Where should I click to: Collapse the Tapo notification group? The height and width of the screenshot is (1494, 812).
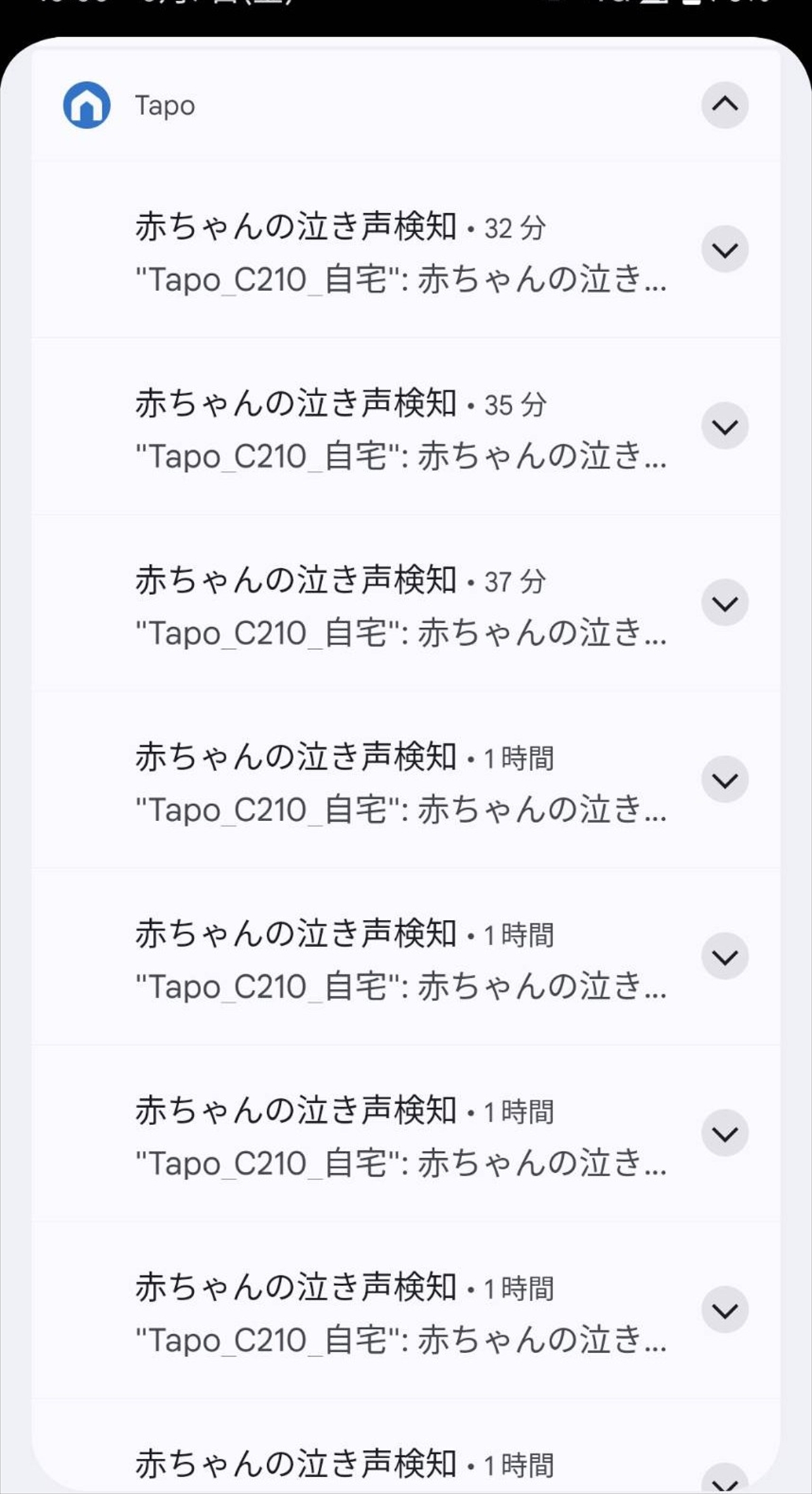tap(725, 105)
